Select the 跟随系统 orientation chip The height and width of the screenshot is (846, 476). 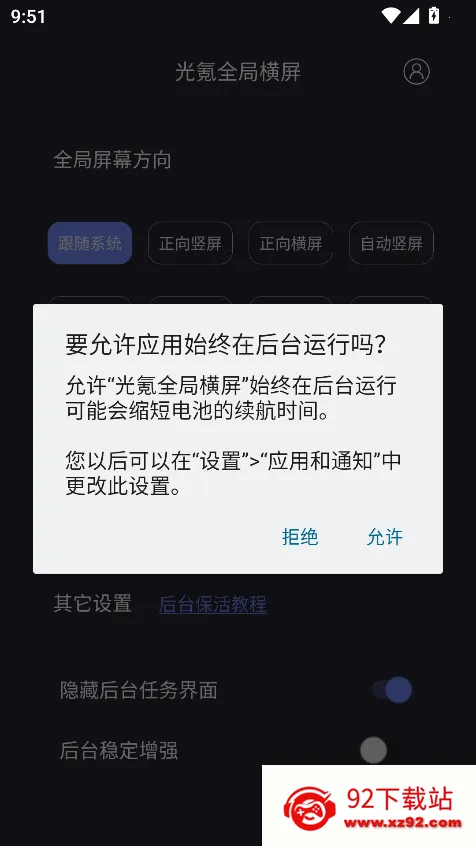click(90, 243)
